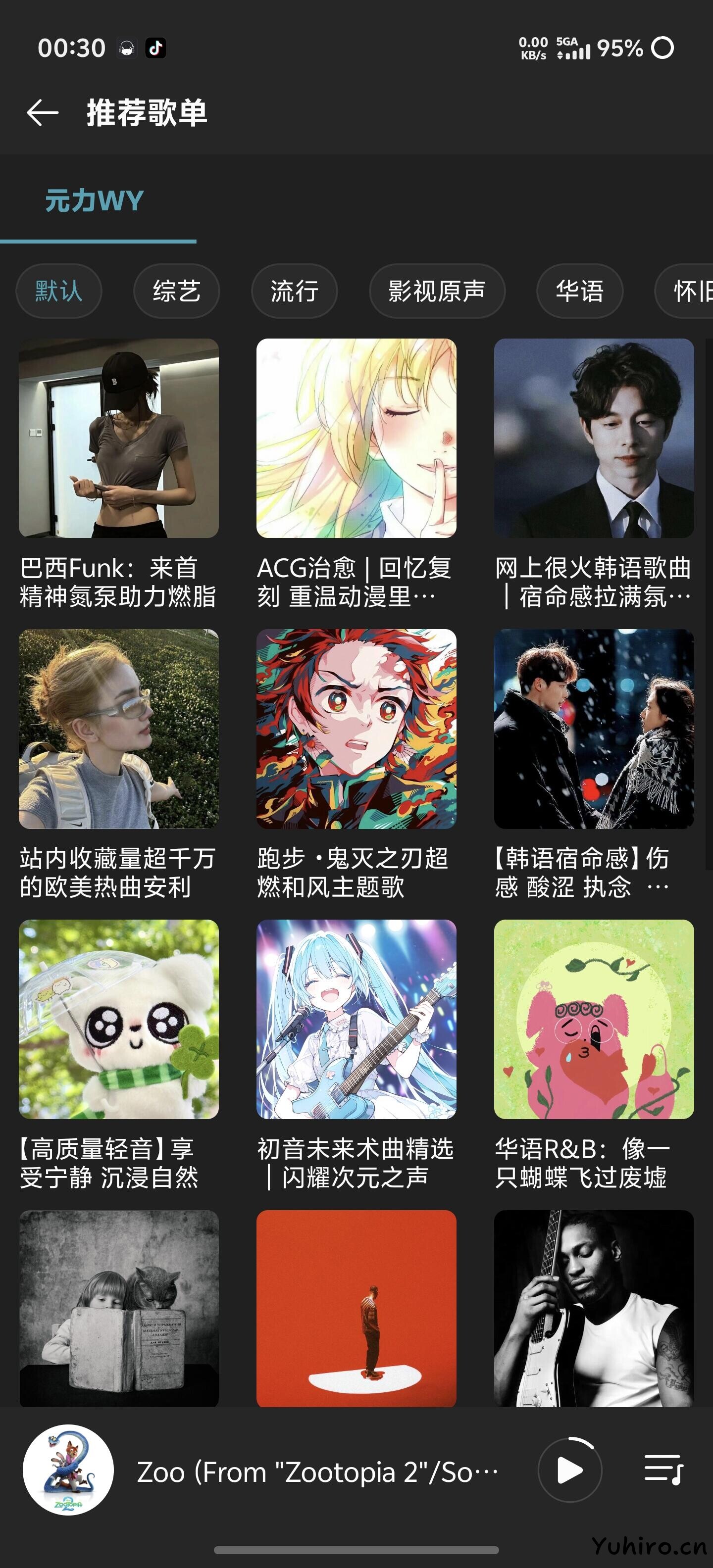Go back using the arrow icon
713x1568 pixels.
[x=43, y=113]
